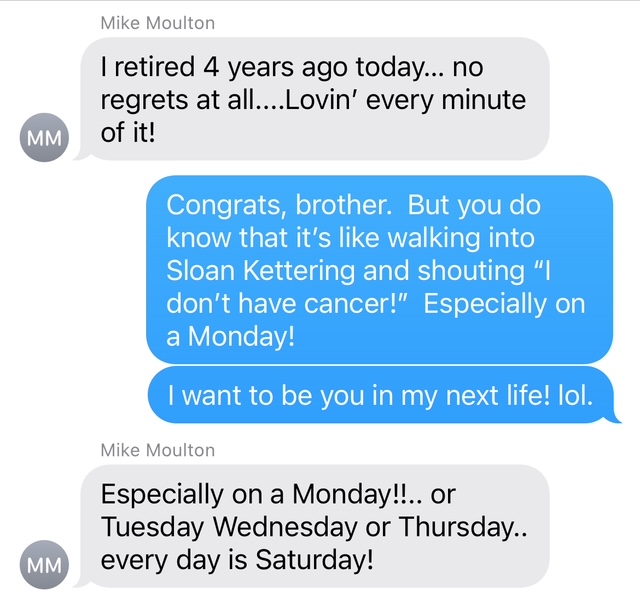Open Mike Moulton's avatar beside the retirement message
640x608 pixels.
43,136
